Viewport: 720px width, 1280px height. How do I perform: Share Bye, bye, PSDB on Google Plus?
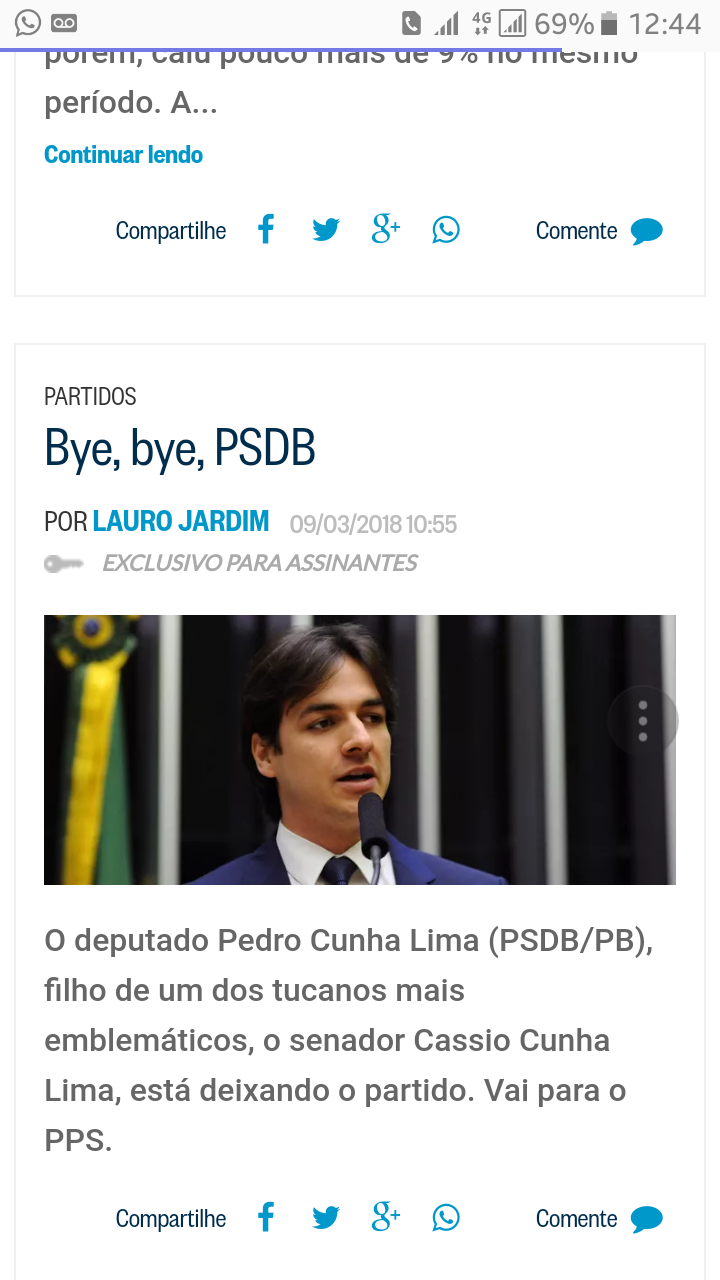click(x=386, y=1218)
